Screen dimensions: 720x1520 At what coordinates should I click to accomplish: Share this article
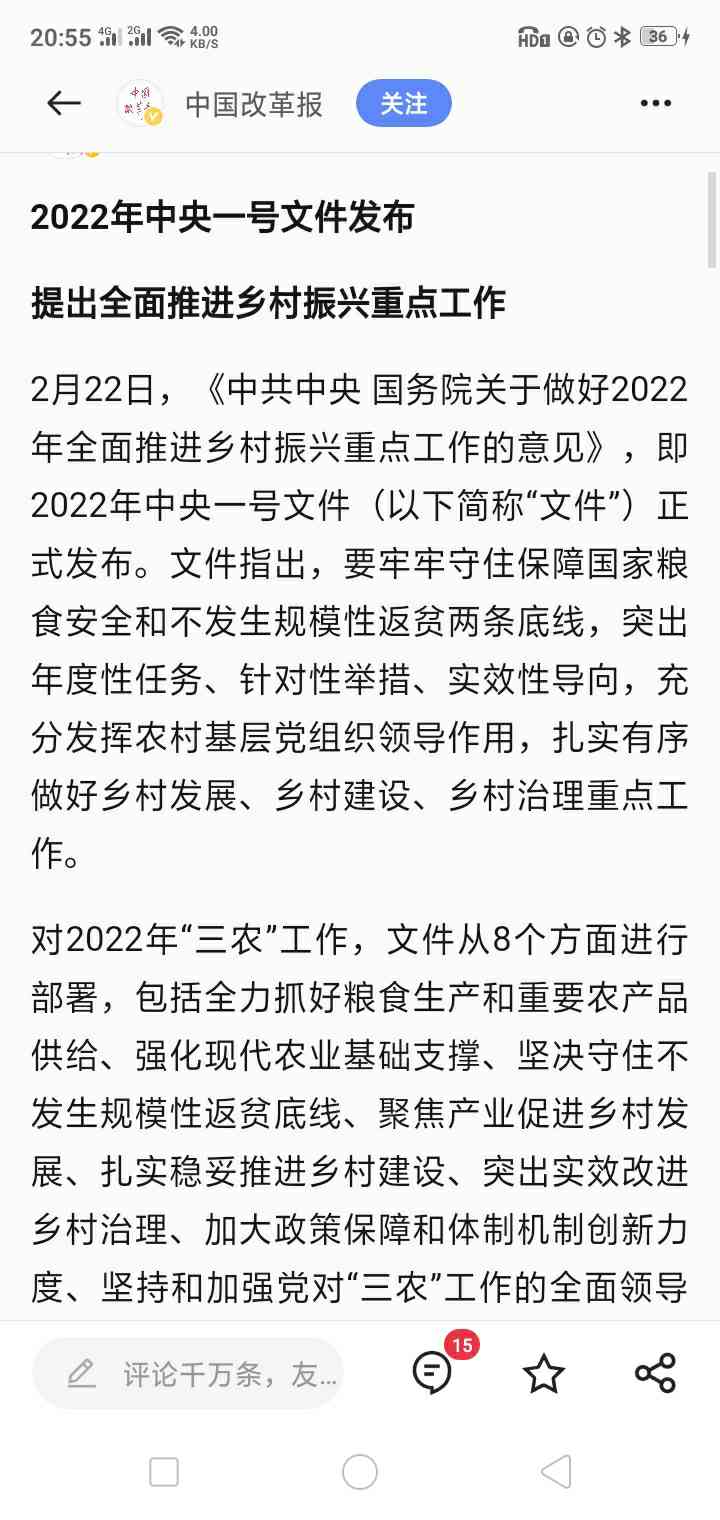[656, 1373]
